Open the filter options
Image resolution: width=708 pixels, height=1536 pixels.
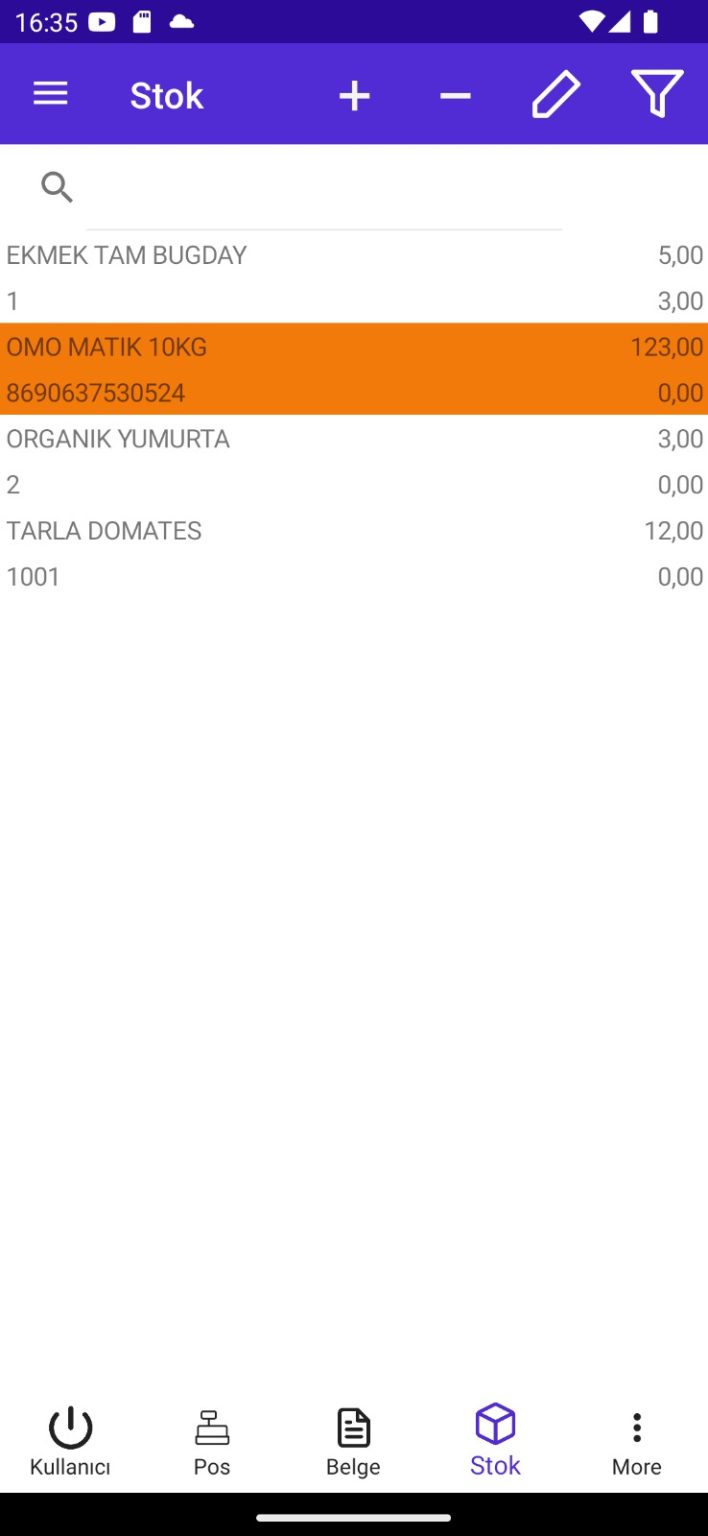657,95
